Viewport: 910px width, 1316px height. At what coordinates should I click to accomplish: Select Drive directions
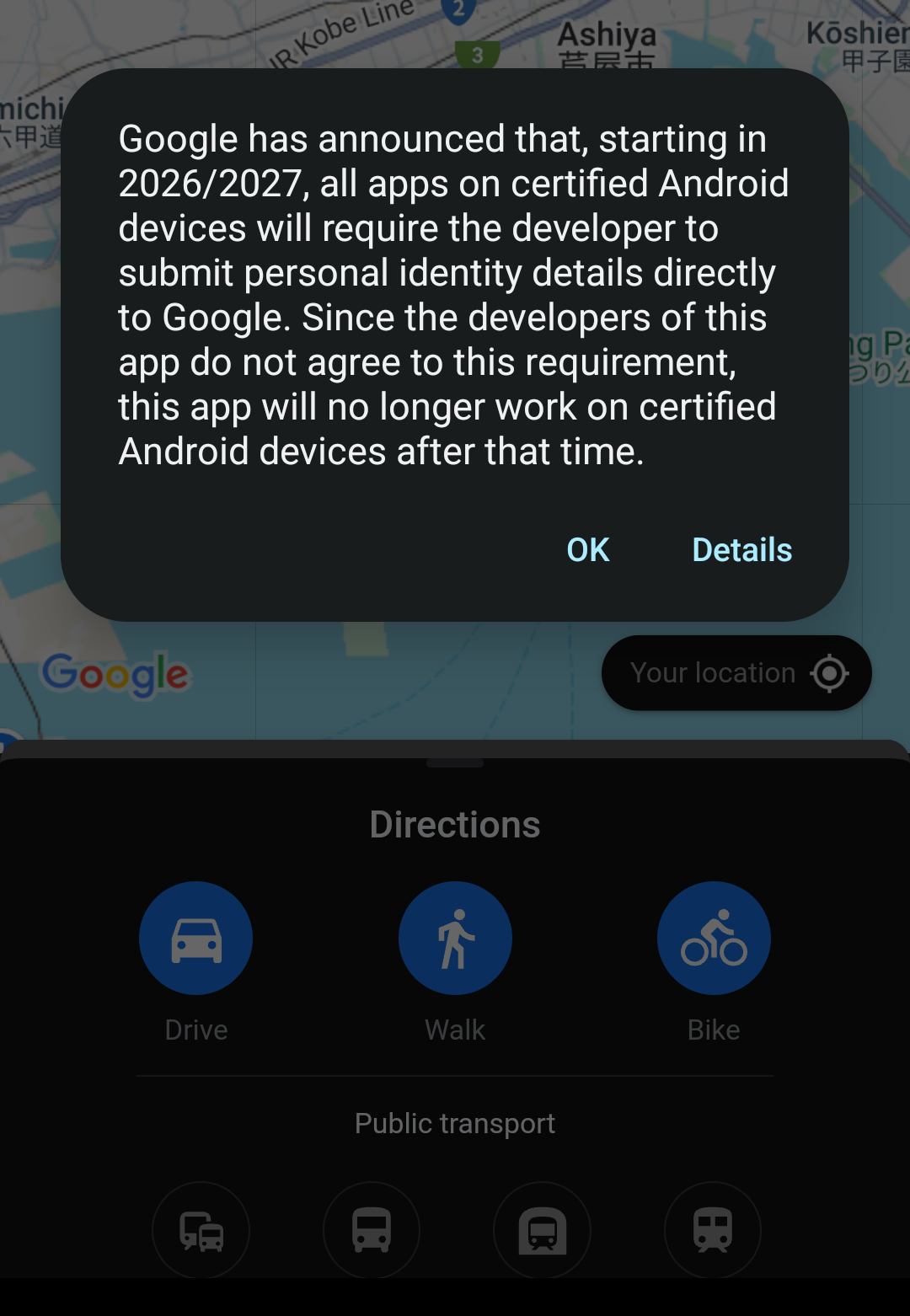(195, 939)
